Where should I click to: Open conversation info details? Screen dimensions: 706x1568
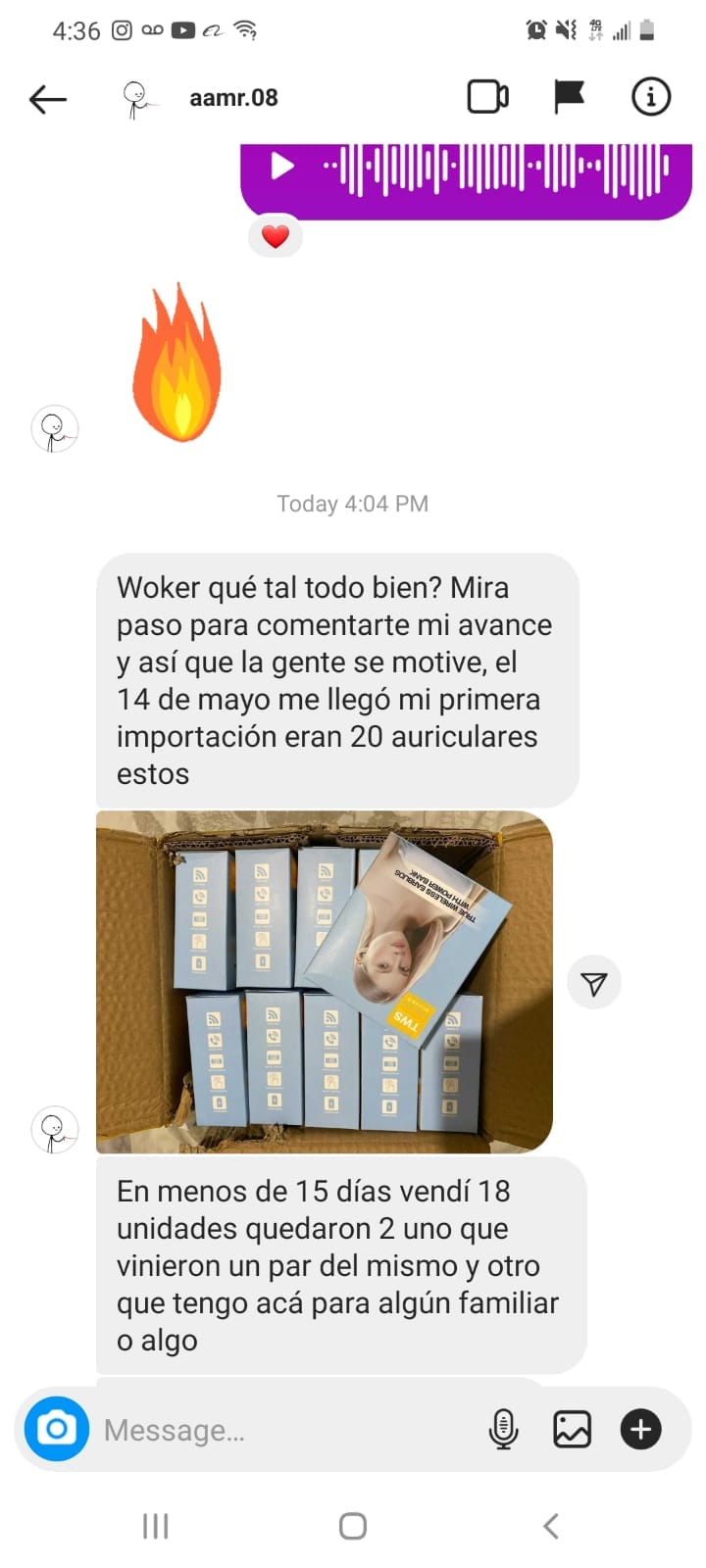point(650,97)
